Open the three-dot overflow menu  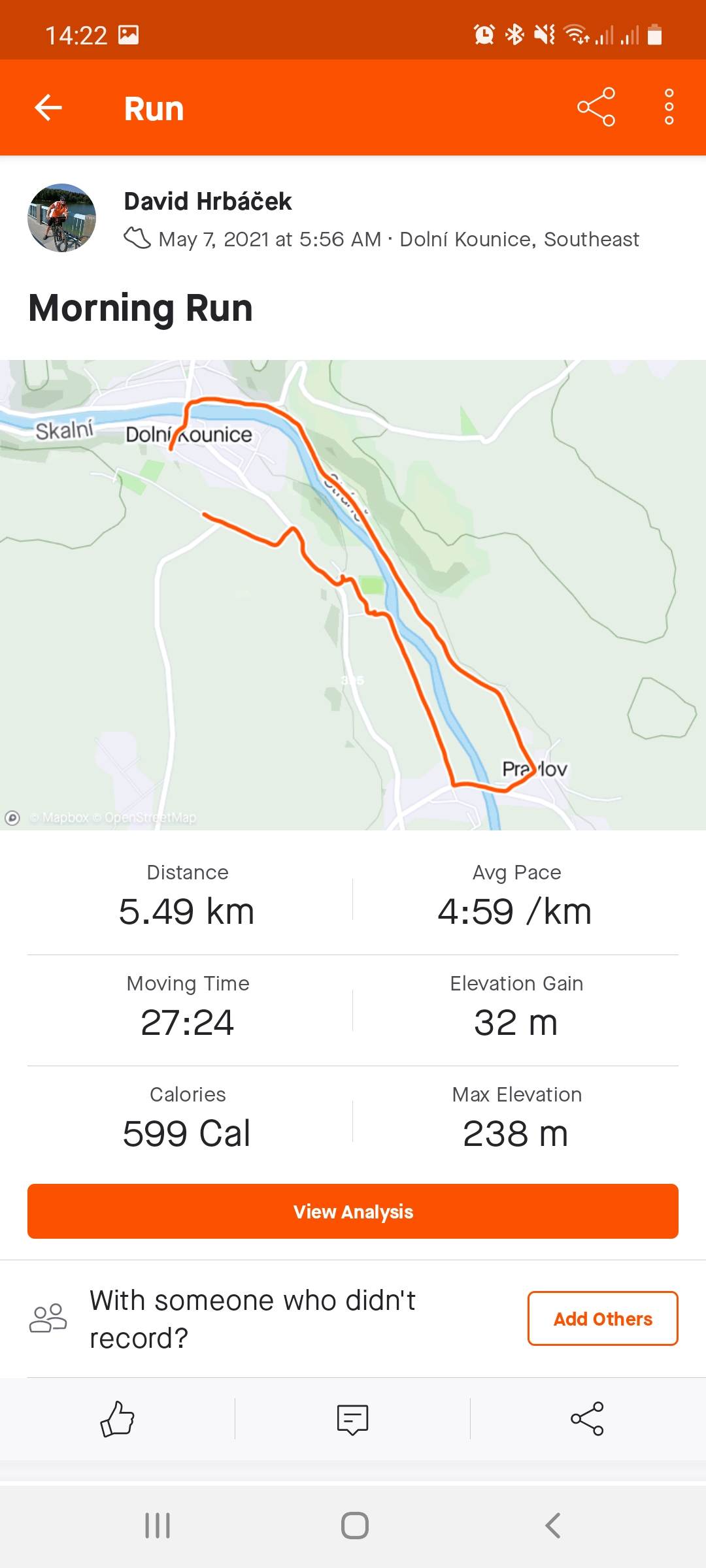669,106
